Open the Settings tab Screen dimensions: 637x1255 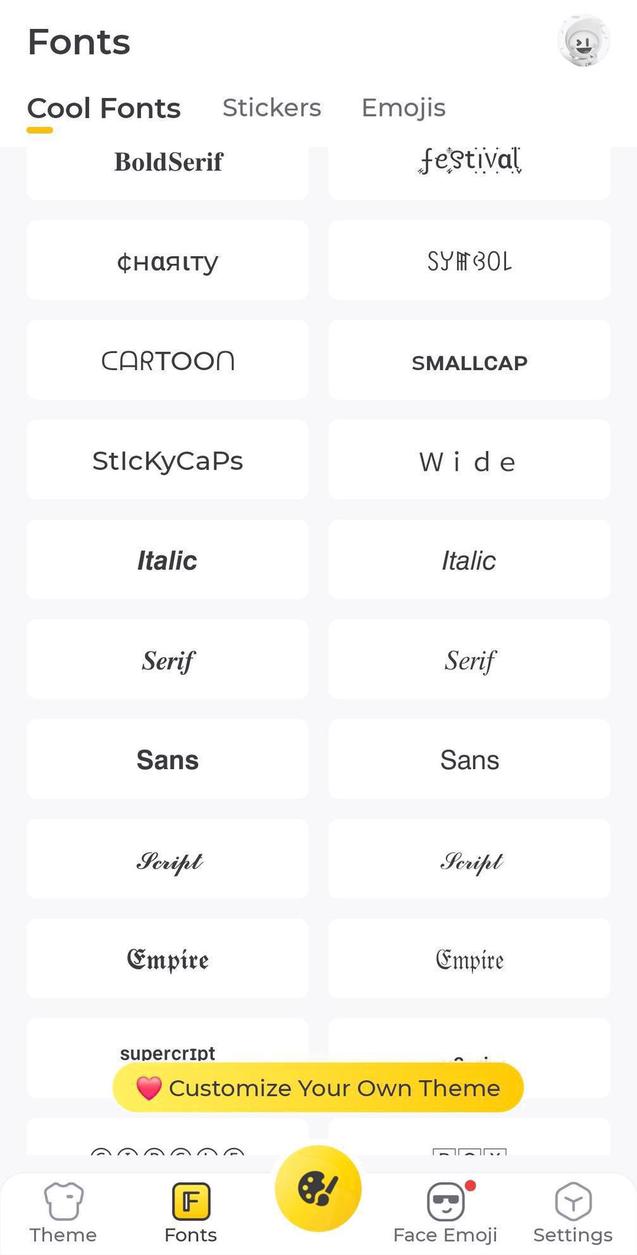tap(572, 1212)
